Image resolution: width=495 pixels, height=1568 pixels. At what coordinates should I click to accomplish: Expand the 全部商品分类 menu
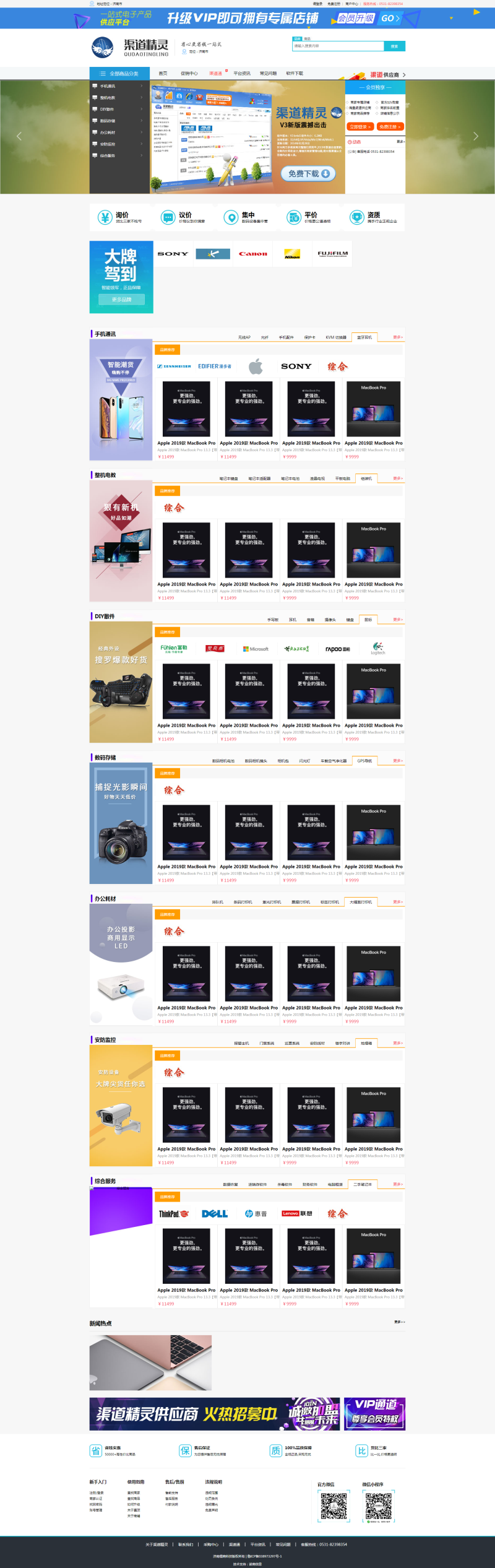click(119, 74)
